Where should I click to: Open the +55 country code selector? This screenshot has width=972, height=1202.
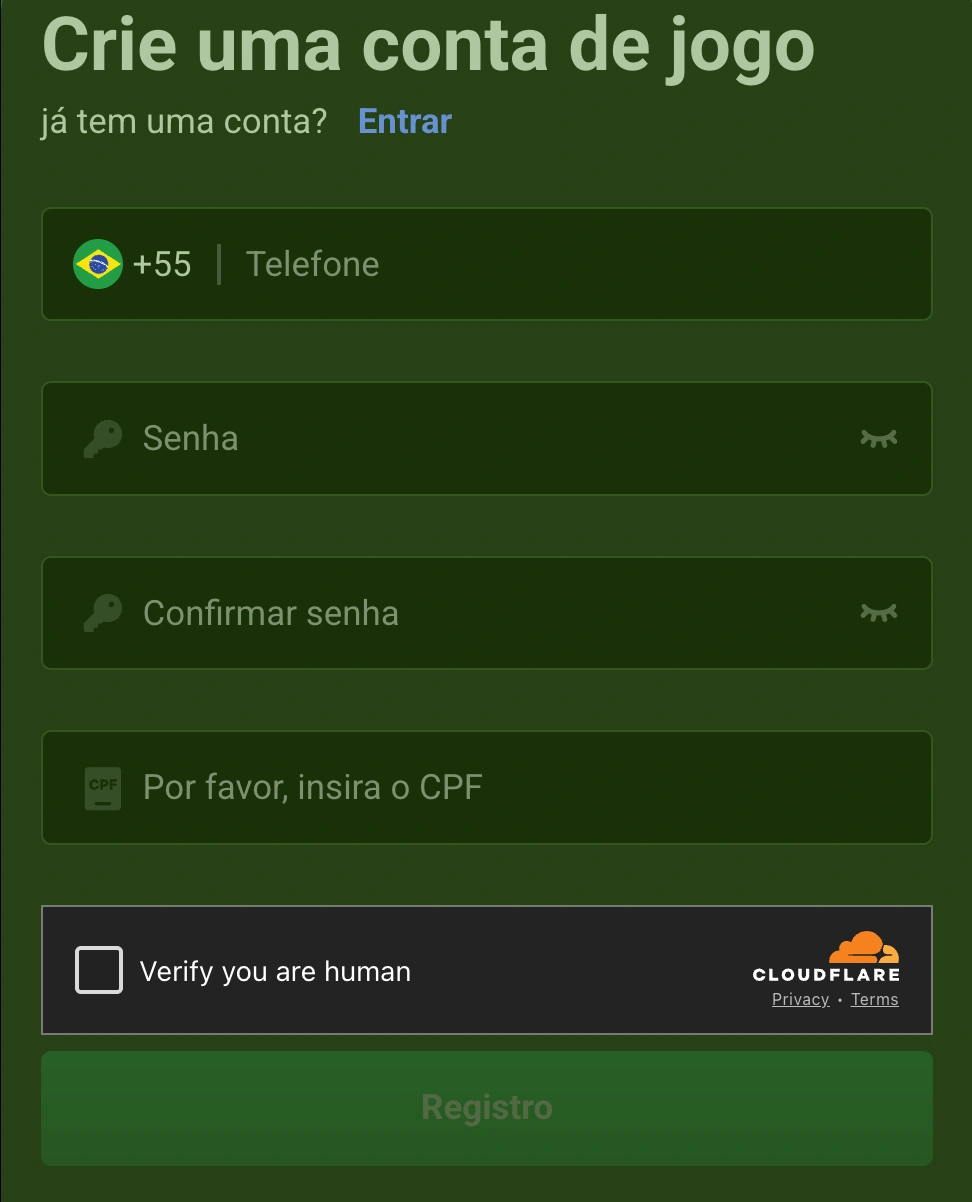click(x=133, y=264)
